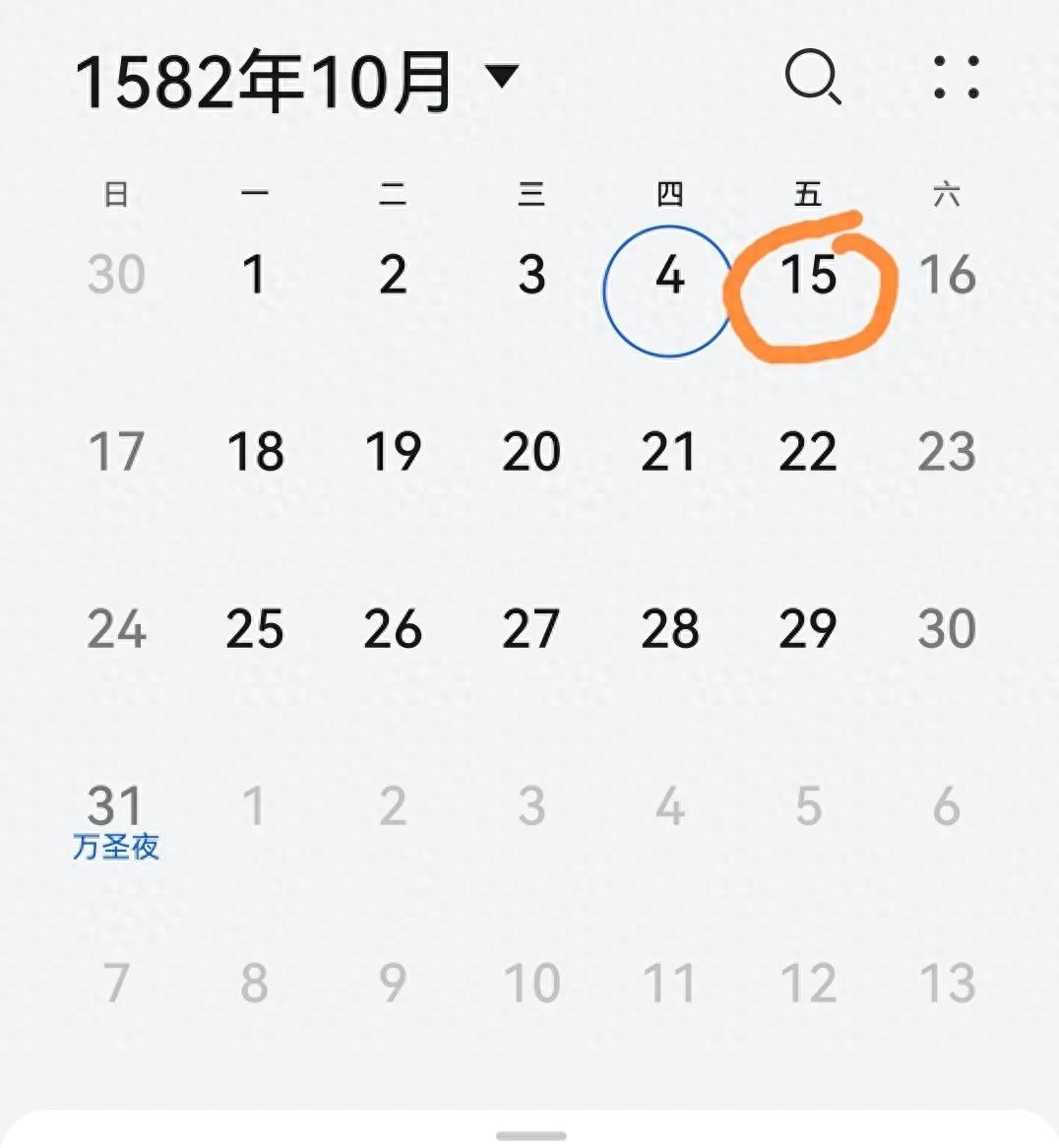Choose October 27
Screen dimensions: 1059x1148
tap(531, 630)
